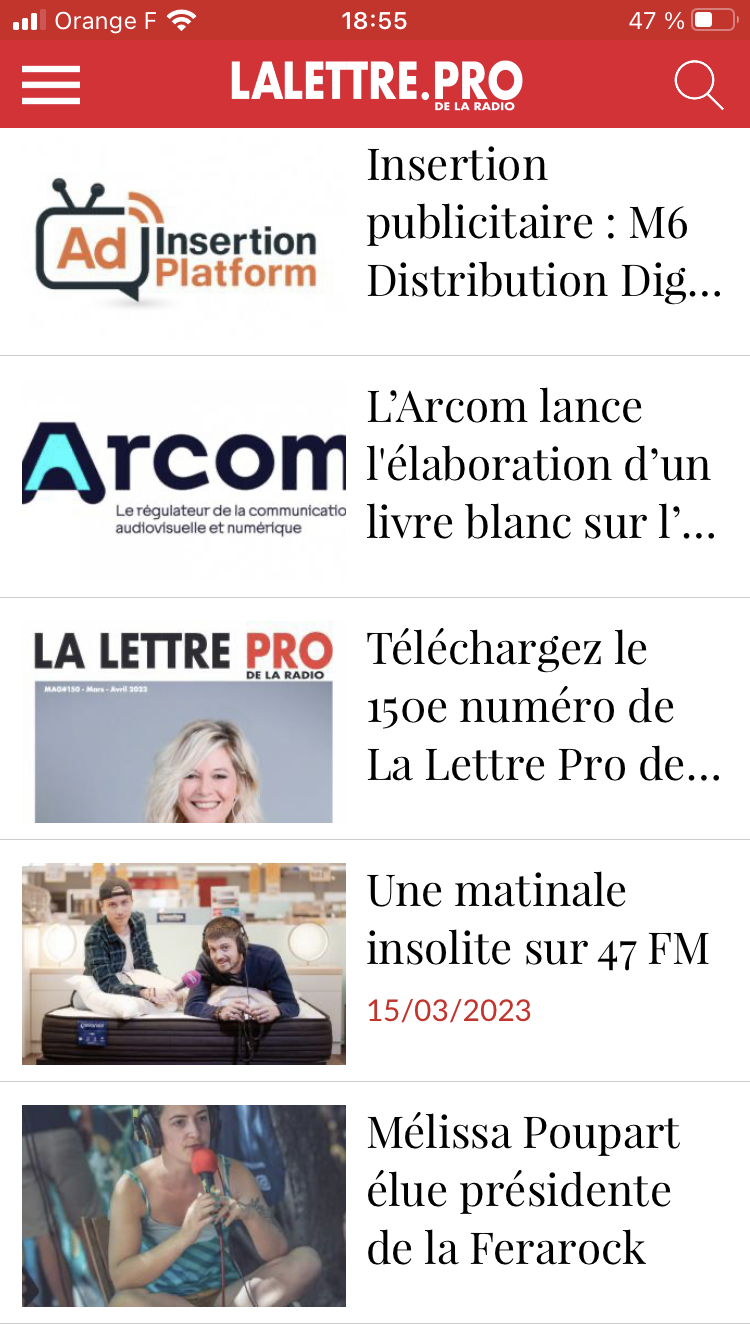Open the search magnifier icon
This screenshot has width=750, height=1334.
(x=698, y=84)
